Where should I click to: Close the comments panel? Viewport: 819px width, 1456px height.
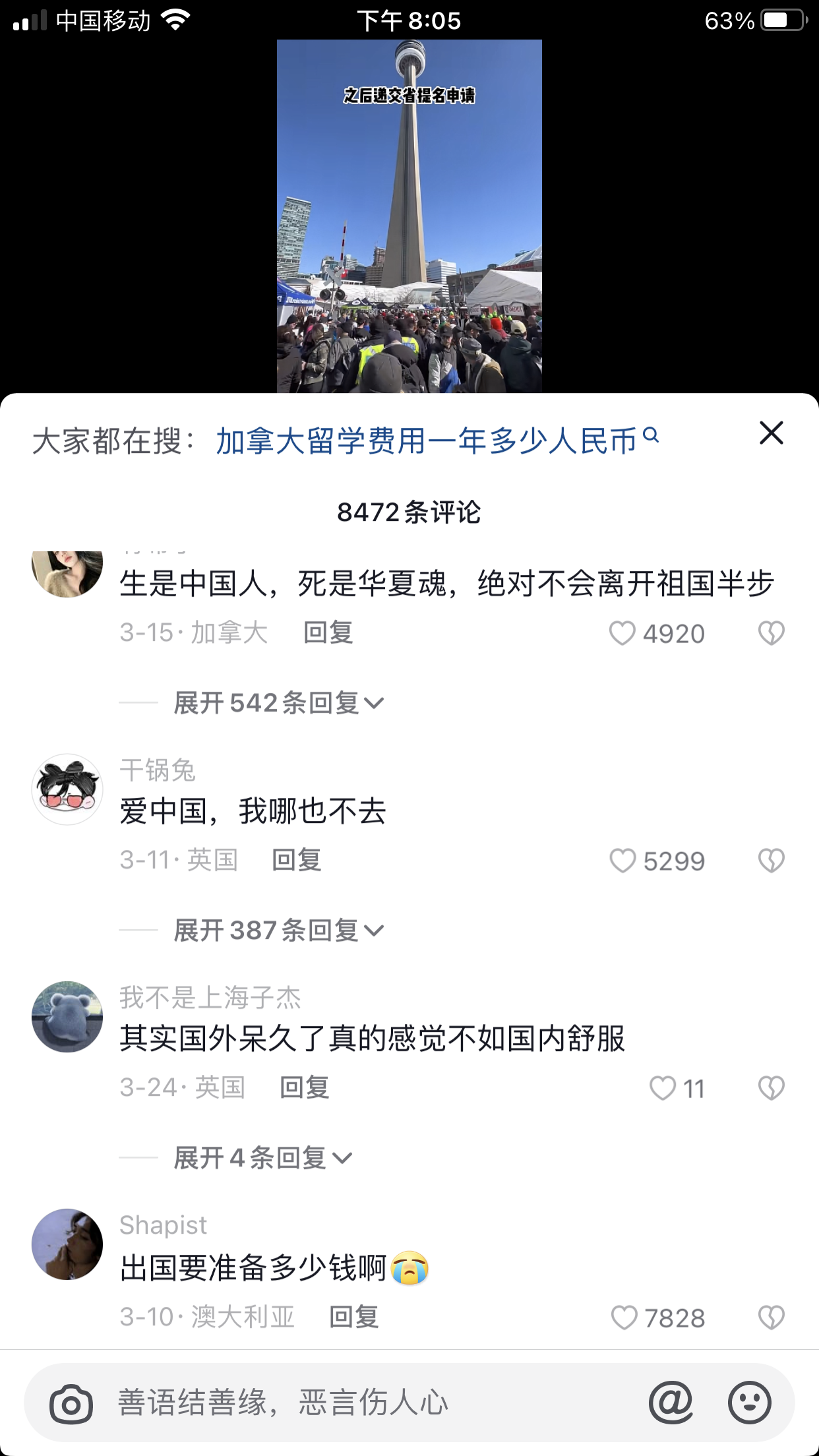[771, 433]
